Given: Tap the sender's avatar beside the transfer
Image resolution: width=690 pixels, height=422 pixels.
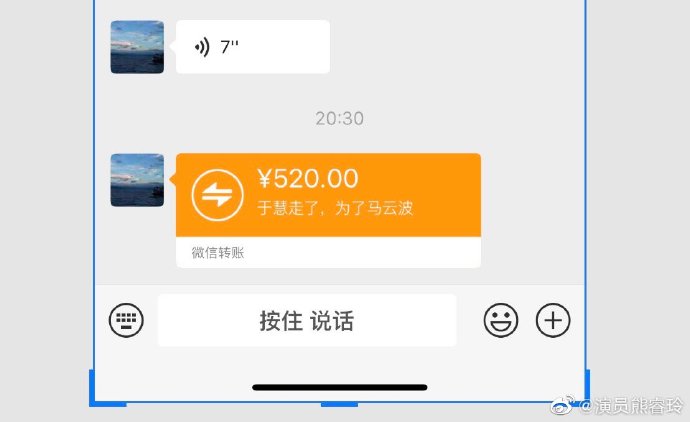Looking at the screenshot, I should 137,181.
